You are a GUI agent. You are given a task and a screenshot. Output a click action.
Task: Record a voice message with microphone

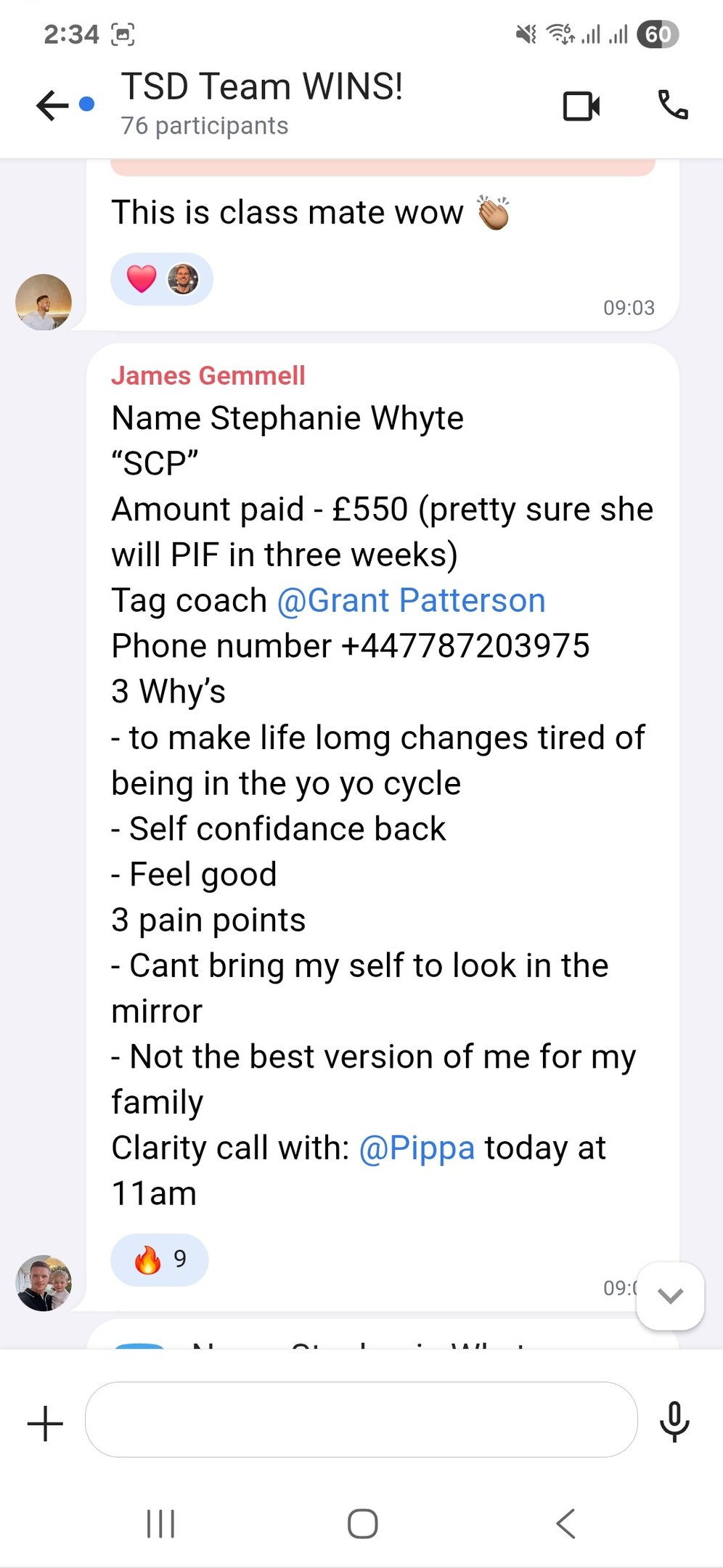pos(674,1421)
